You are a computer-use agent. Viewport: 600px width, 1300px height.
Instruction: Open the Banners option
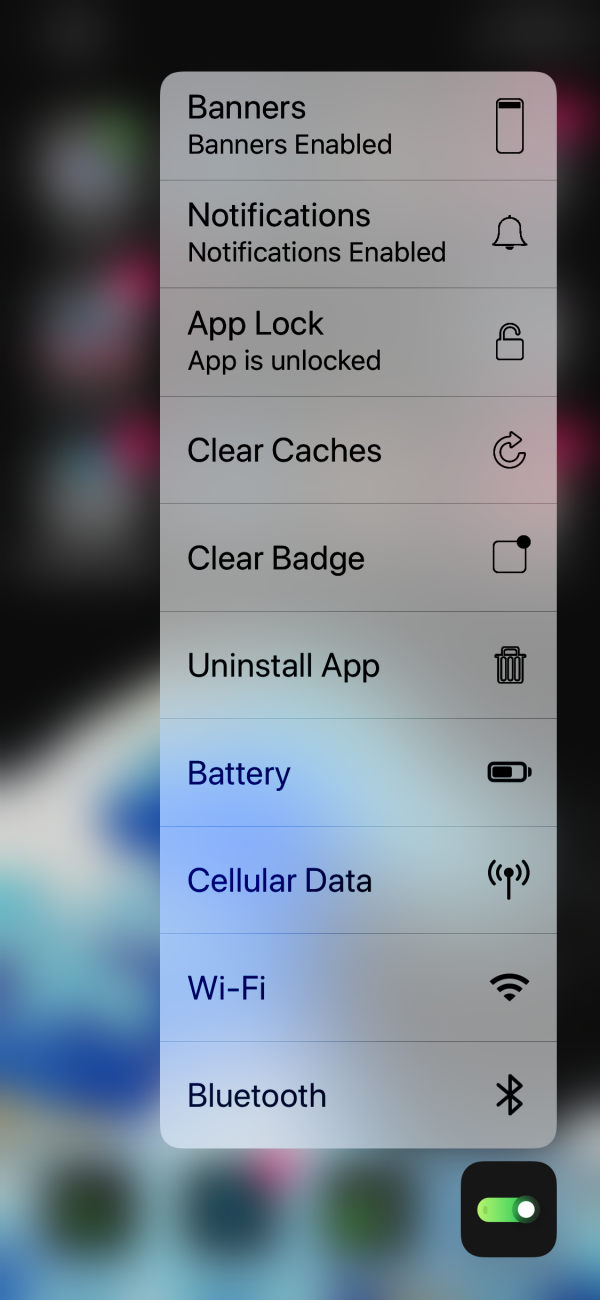coord(357,126)
